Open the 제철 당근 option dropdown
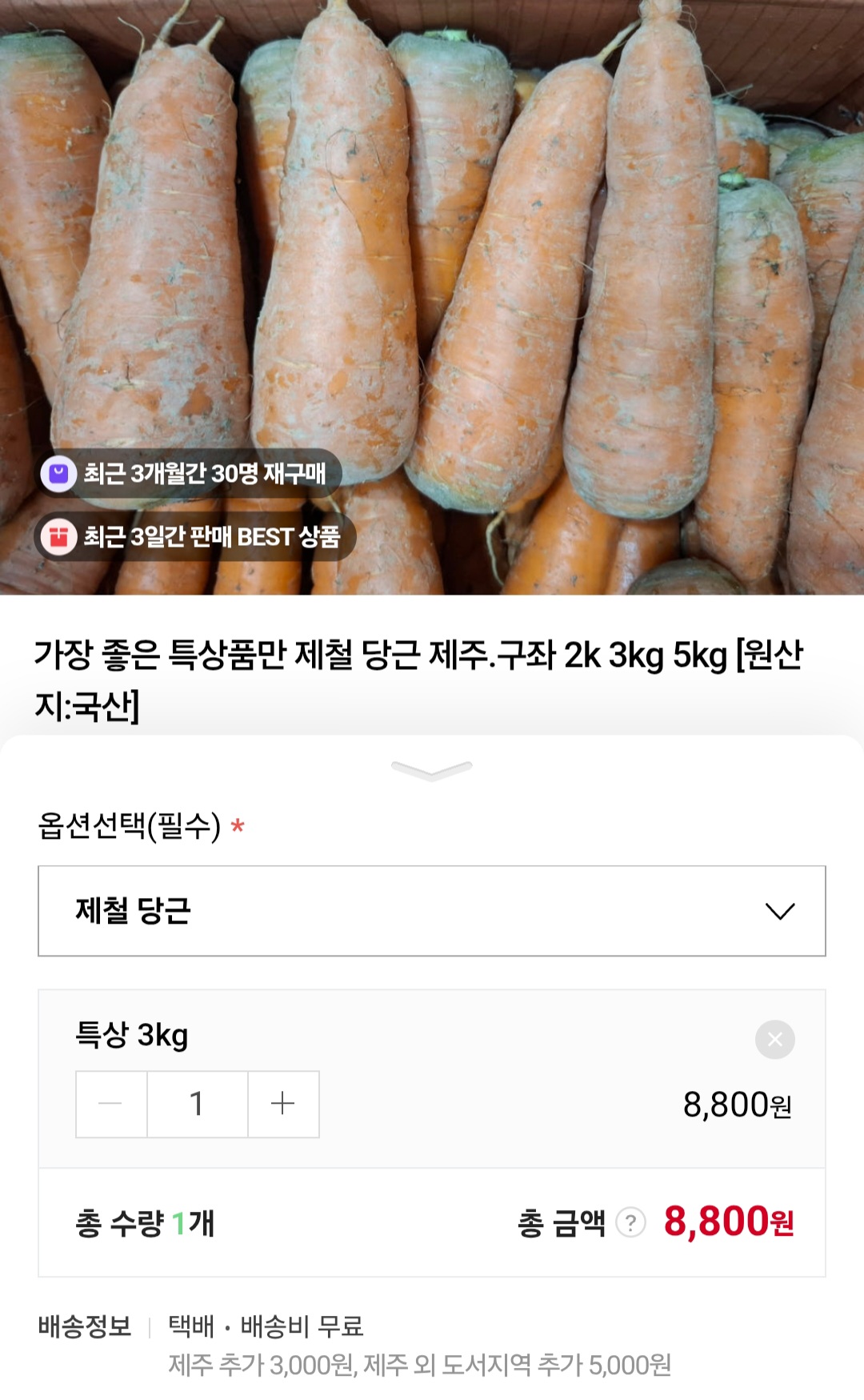The width and height of the screenshot is (864, 1400). (432, 911)
